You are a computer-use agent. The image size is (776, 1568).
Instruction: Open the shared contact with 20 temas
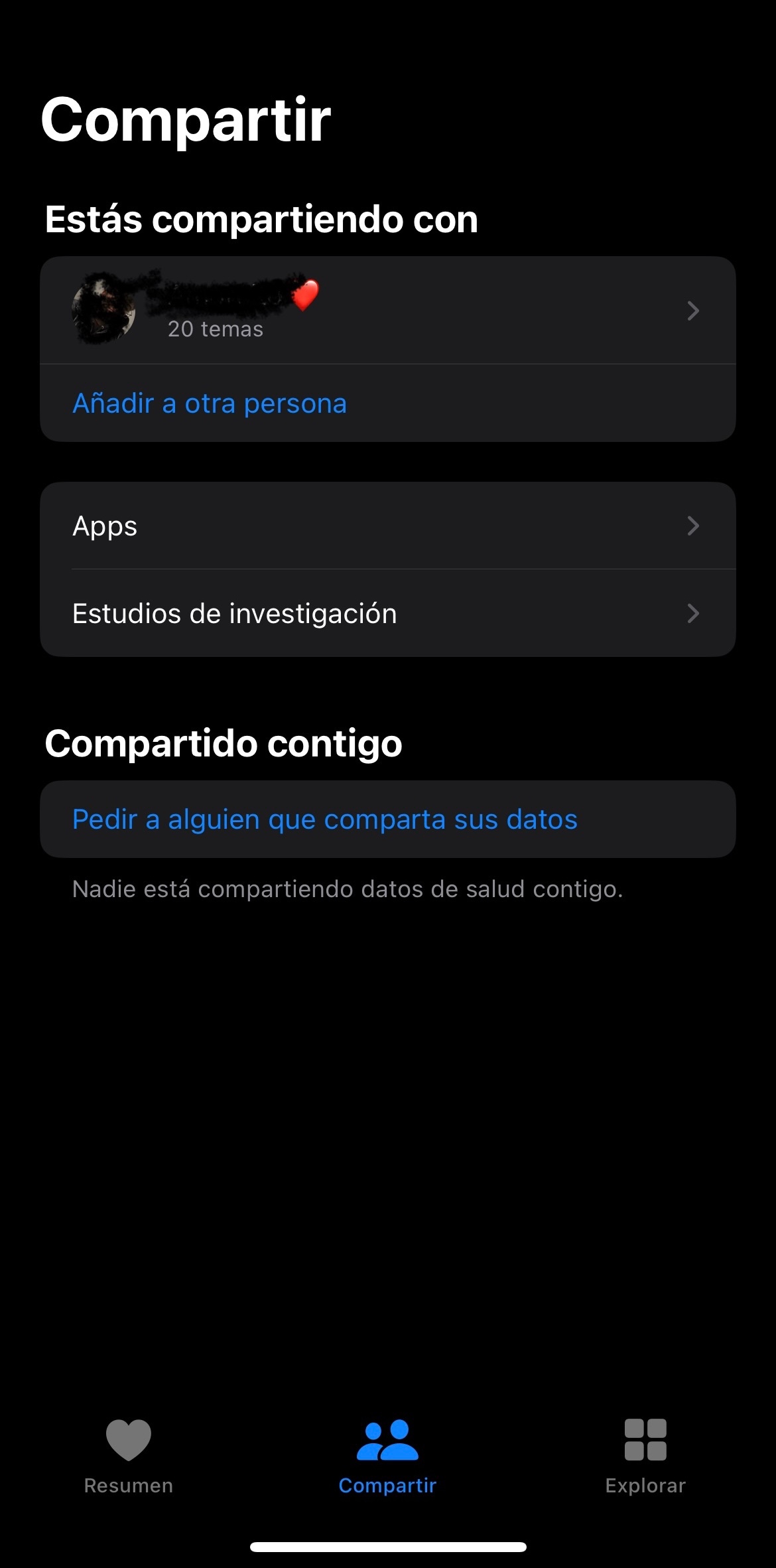tap(387, 311)
